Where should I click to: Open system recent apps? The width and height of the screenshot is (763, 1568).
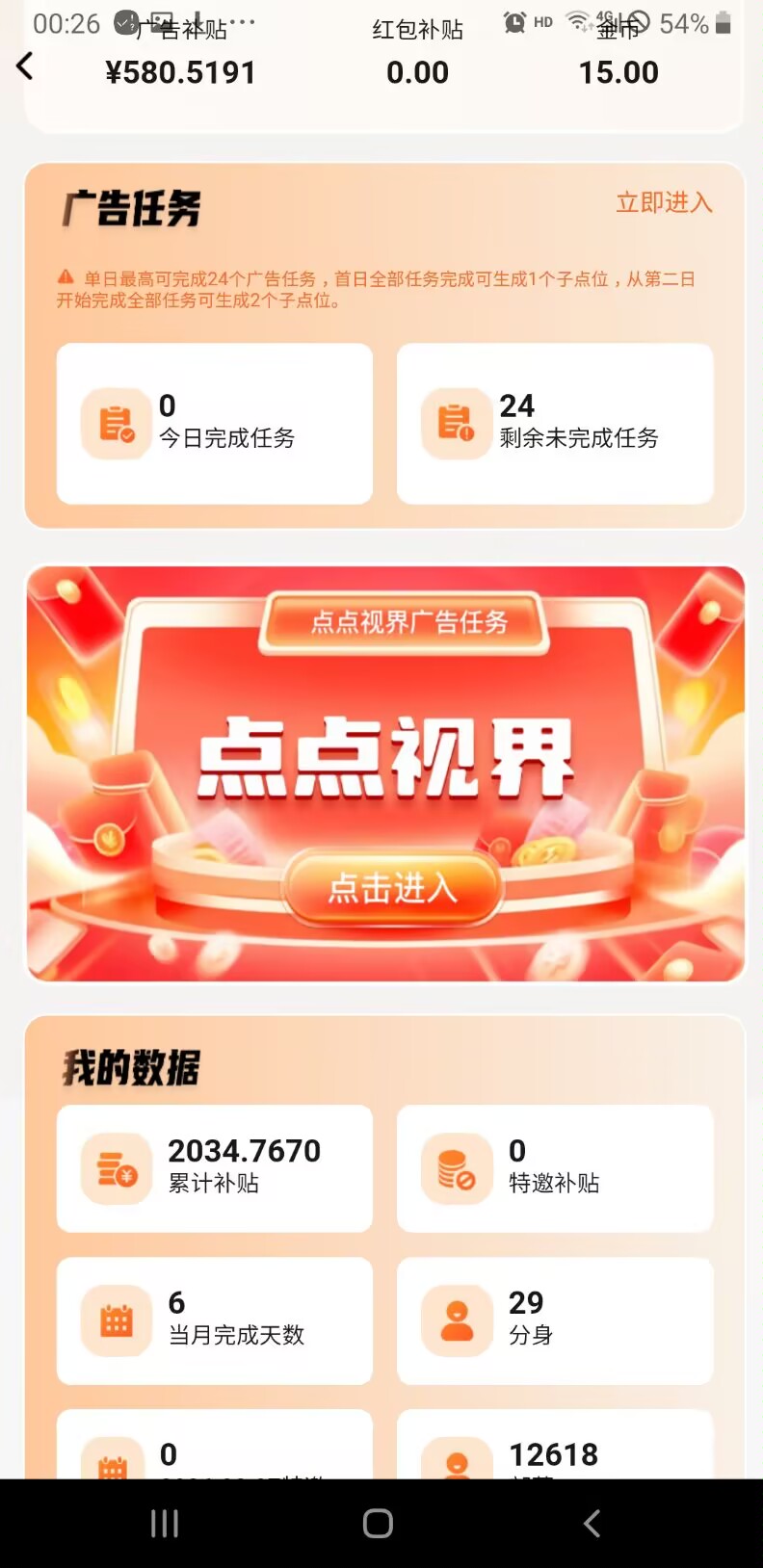pos(165,1523)
